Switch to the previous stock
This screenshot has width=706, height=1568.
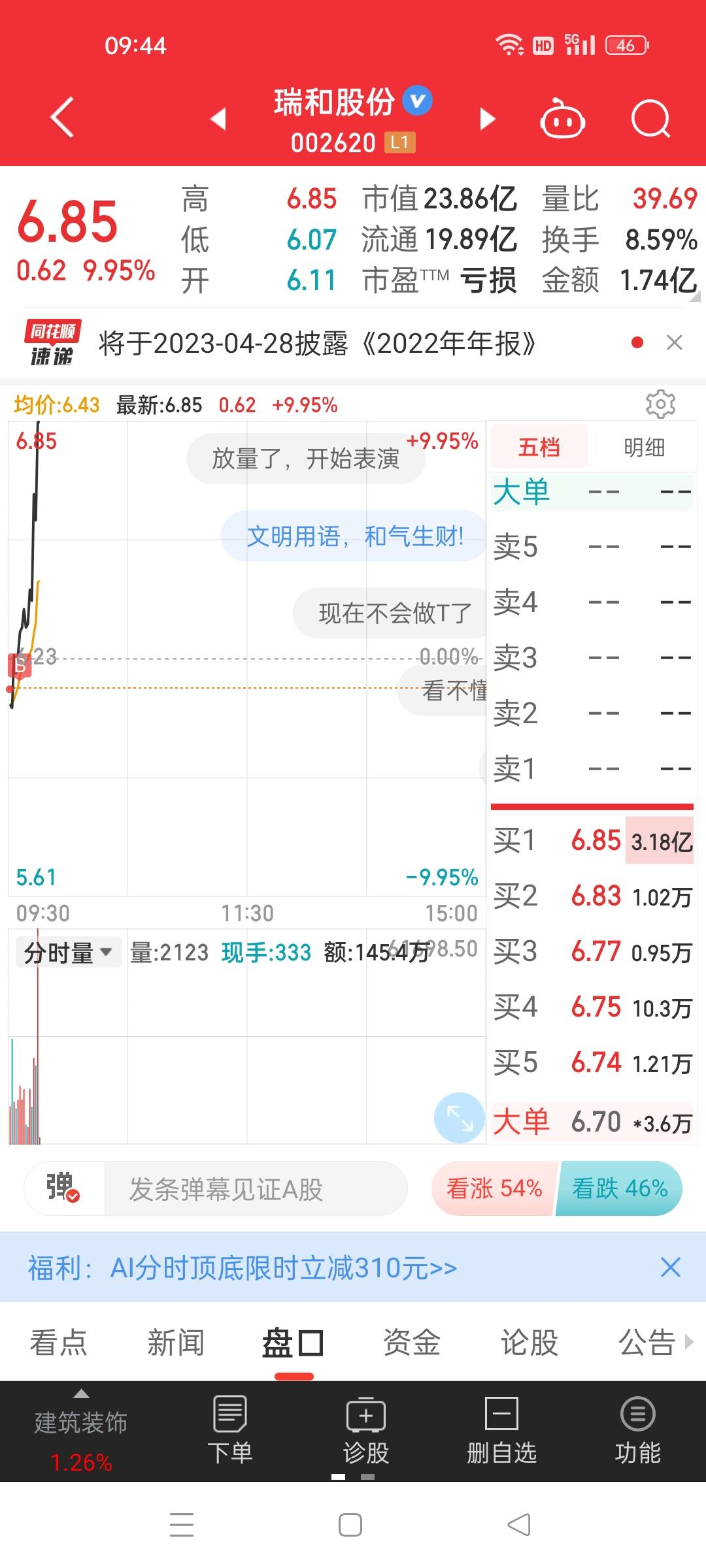coord(218,119)
